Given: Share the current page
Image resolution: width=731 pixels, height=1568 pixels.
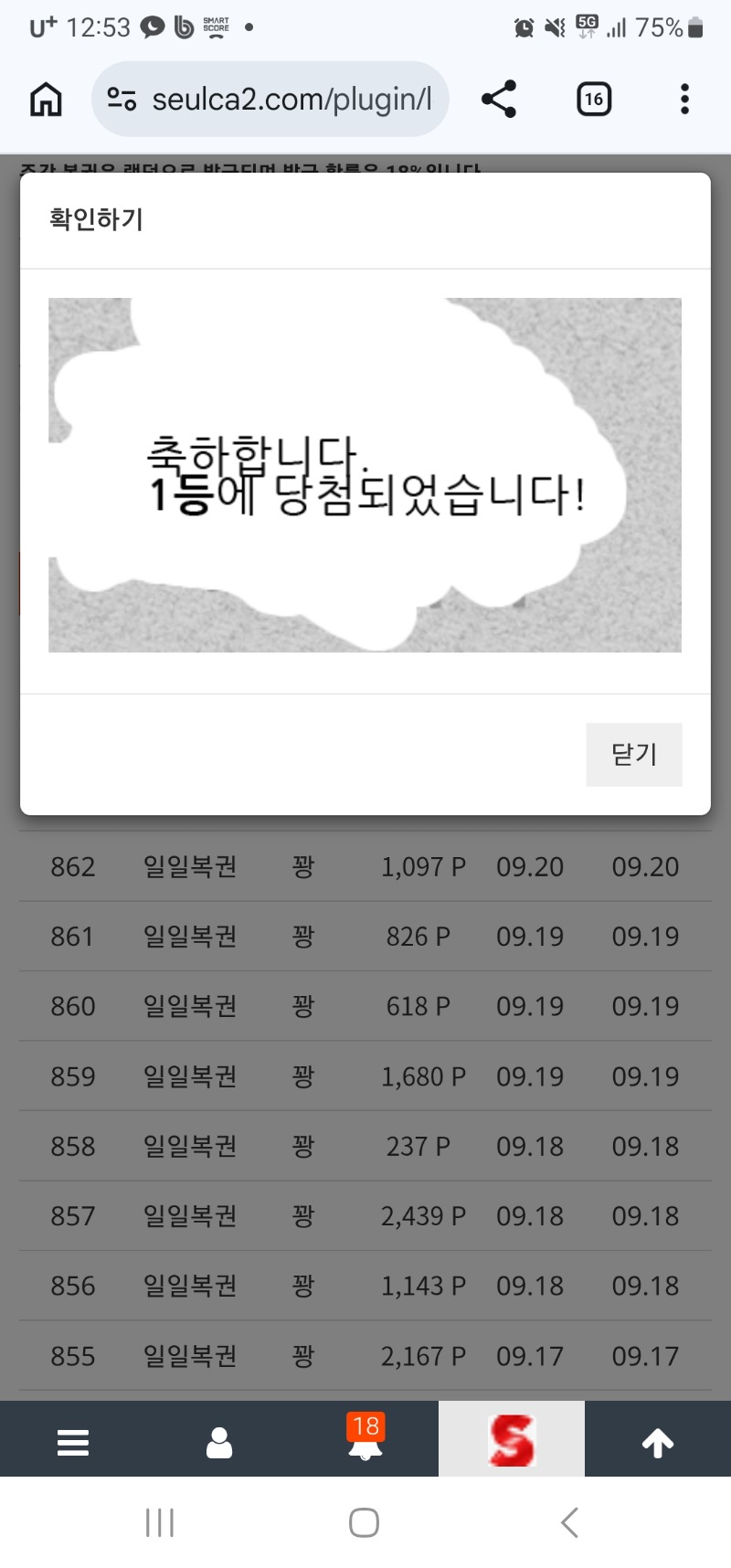Looking at the screenshot, I should (x=499, y=99).
